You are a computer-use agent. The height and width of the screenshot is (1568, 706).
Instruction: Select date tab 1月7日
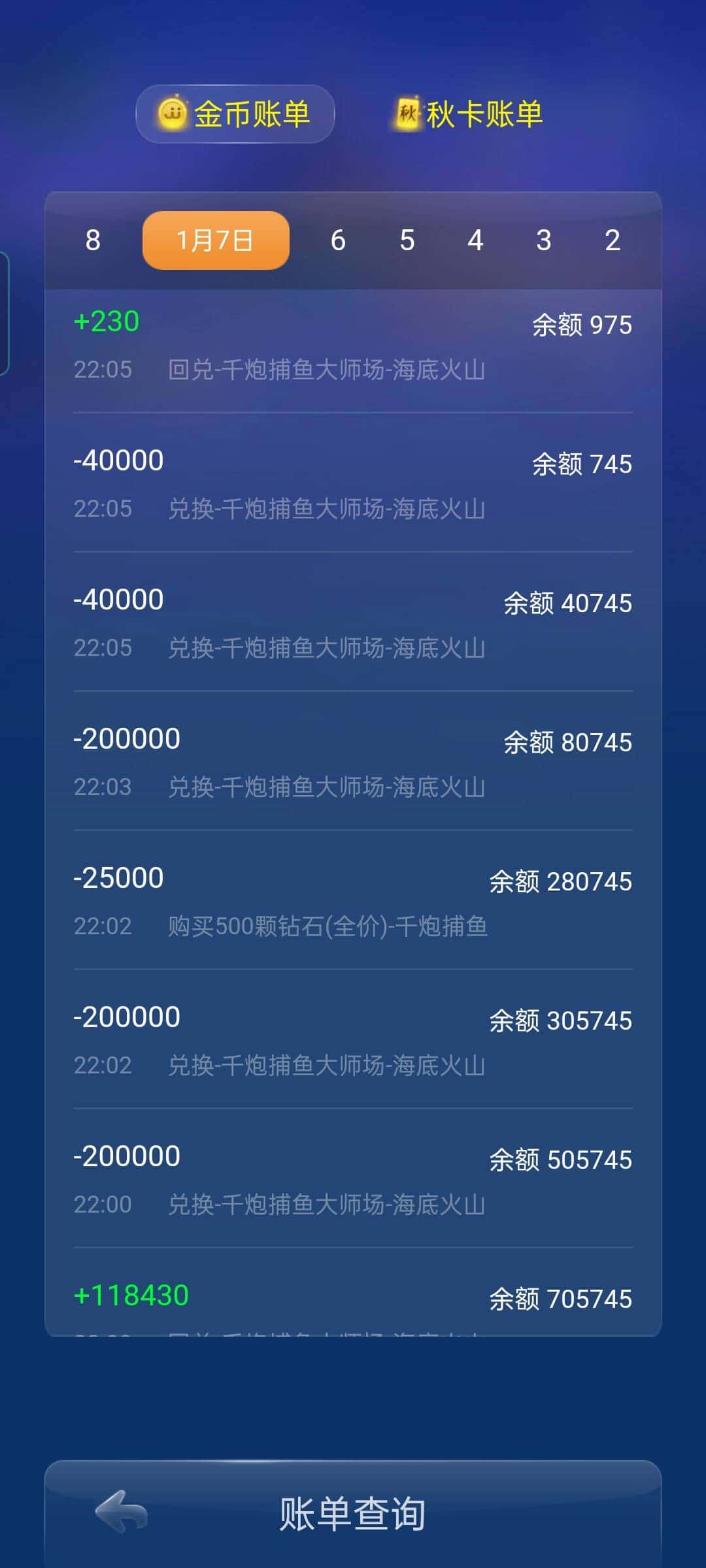coord(214,240)
